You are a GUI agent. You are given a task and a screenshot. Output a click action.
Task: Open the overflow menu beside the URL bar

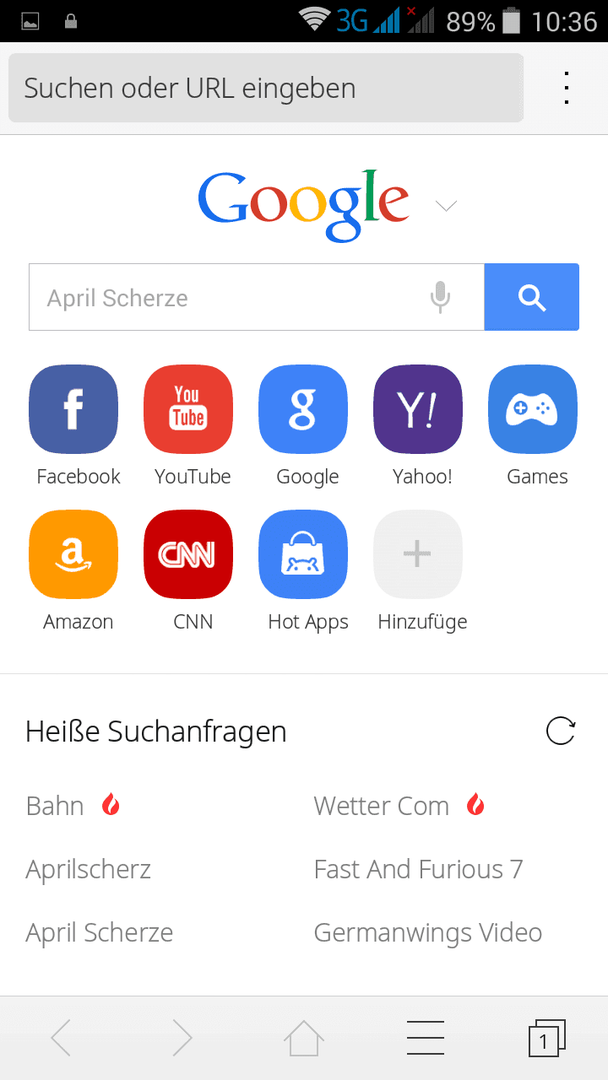pyautogui.click(x=566, y=88)
